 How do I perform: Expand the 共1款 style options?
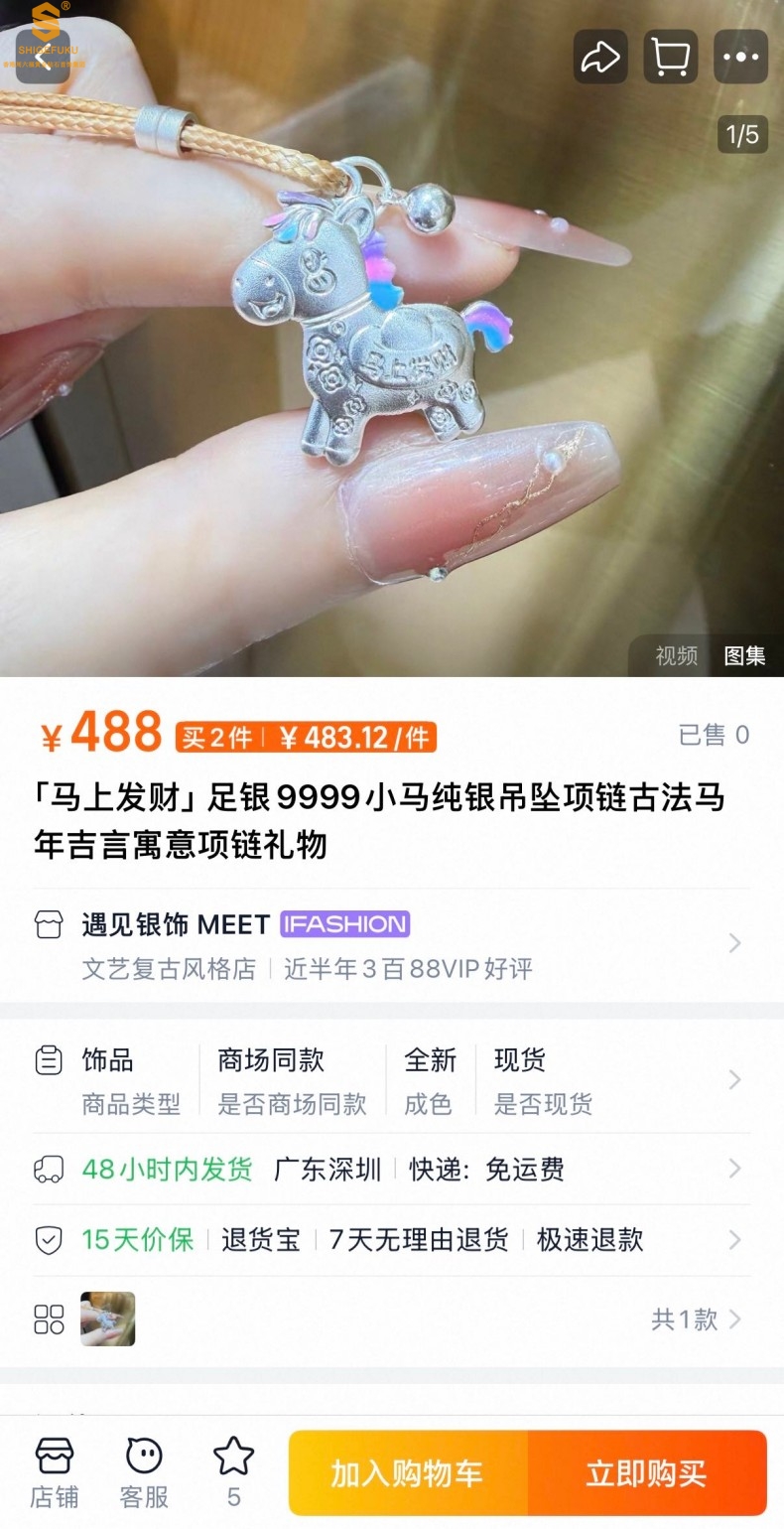coord(695,1319)
